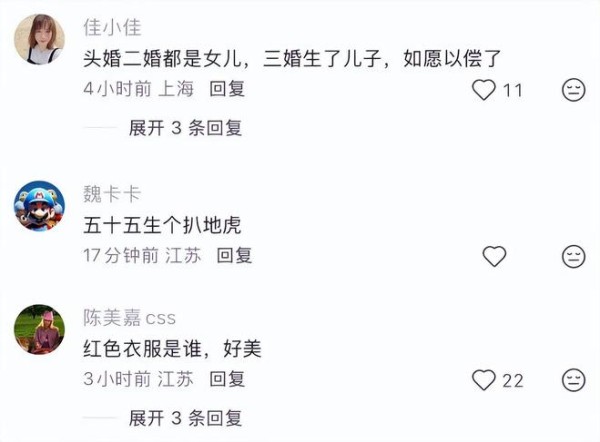Screen dimensions: 600x442
Task: Expand 3 replies under 佳小佳's comment
Action: point(185,128)
